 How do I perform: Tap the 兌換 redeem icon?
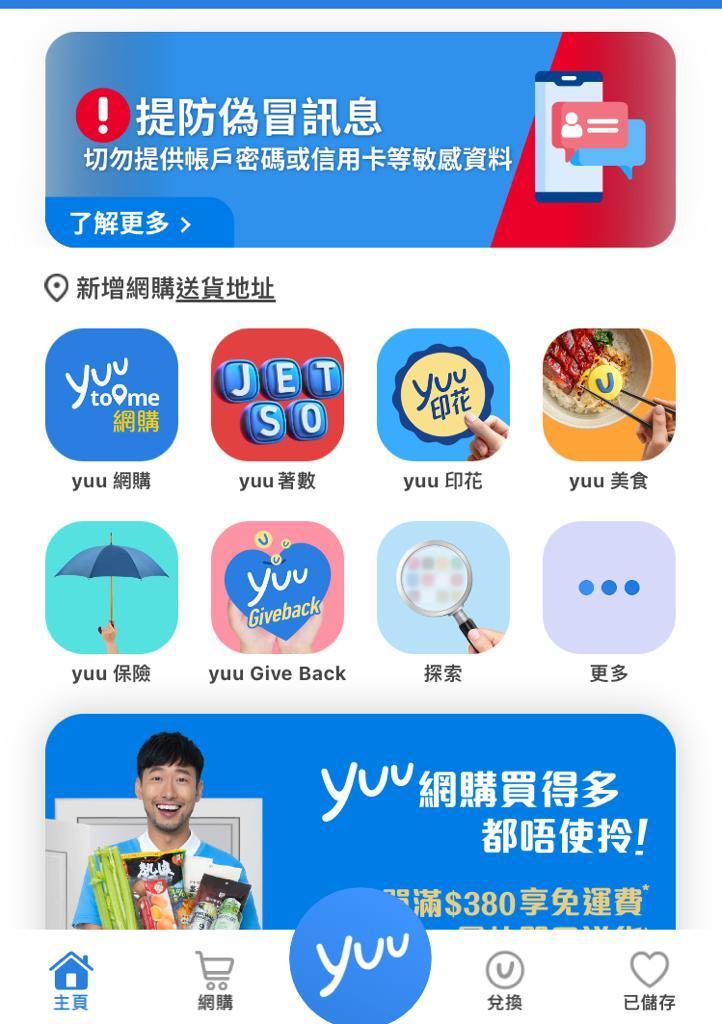click(x=504, y=975)
